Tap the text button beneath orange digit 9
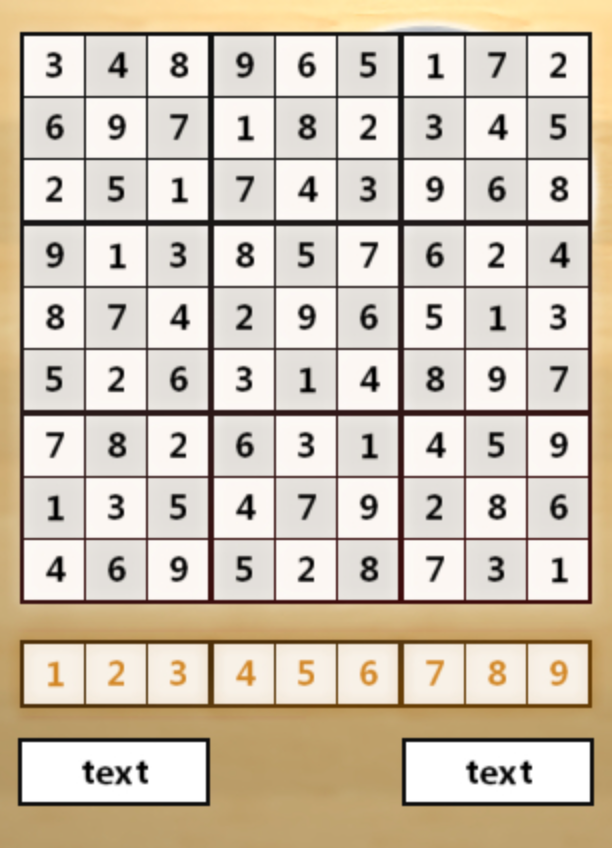The image size is (612, 848). [498, 772]
